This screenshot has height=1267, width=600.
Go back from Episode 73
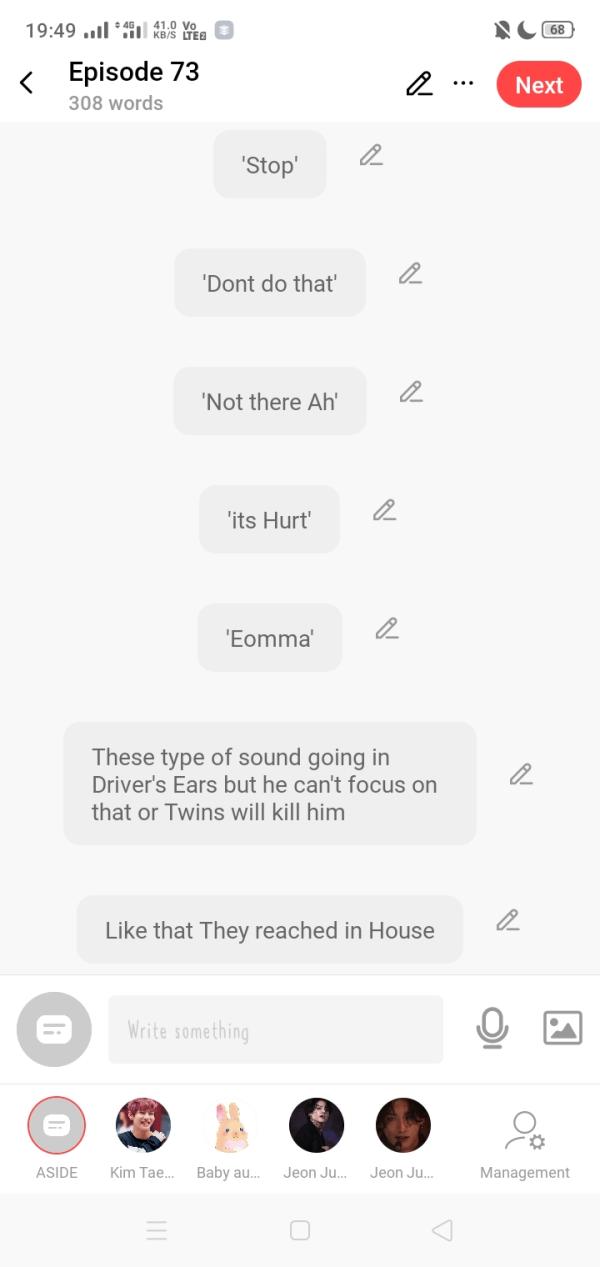27,84
